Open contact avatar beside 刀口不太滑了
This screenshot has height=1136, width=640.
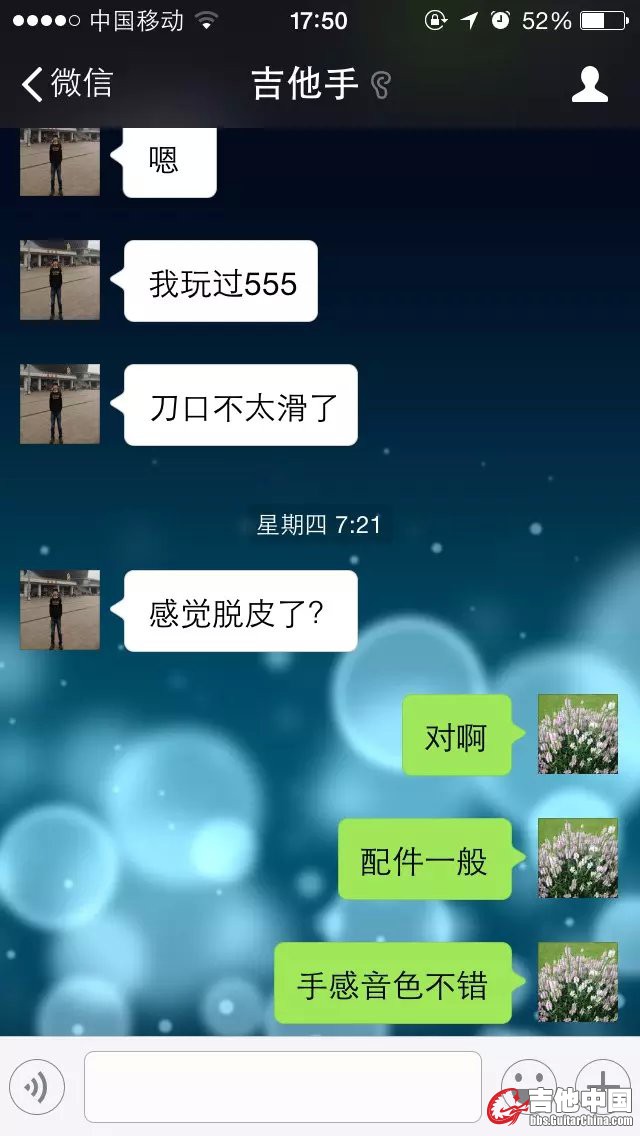60,404
